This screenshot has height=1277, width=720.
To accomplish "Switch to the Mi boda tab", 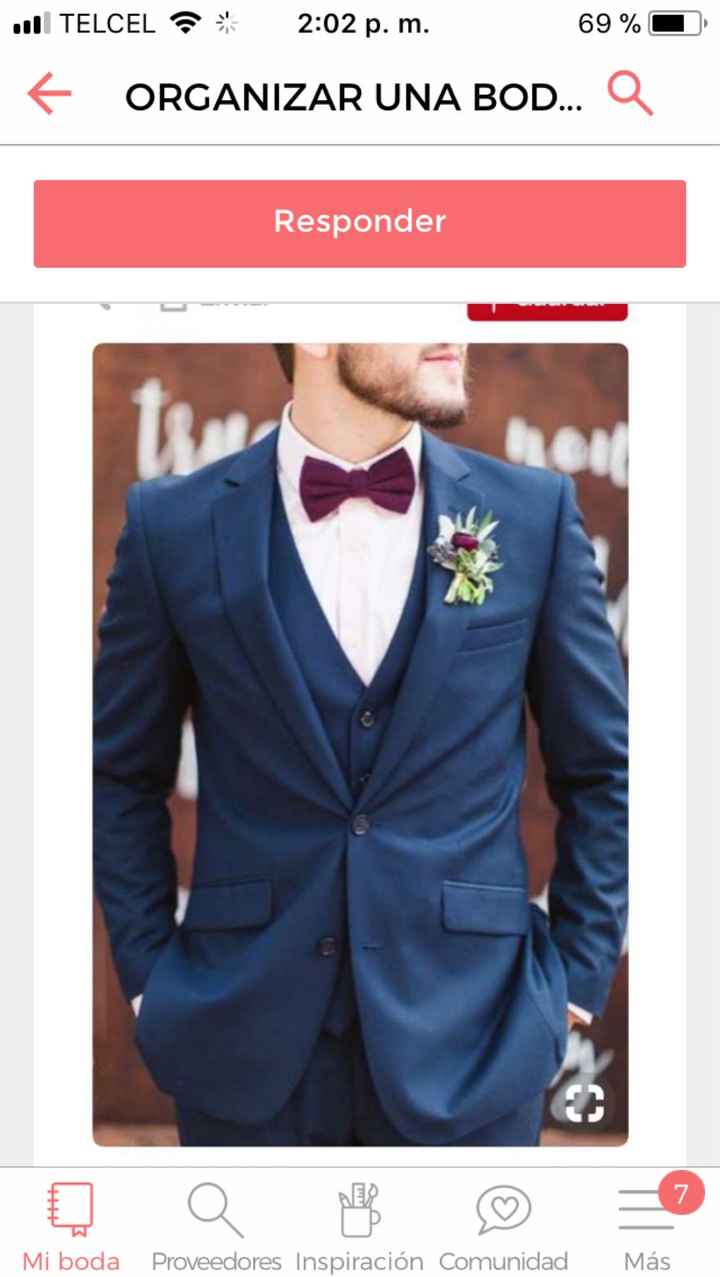I will pyautogui.click(x=71, y=1226).
